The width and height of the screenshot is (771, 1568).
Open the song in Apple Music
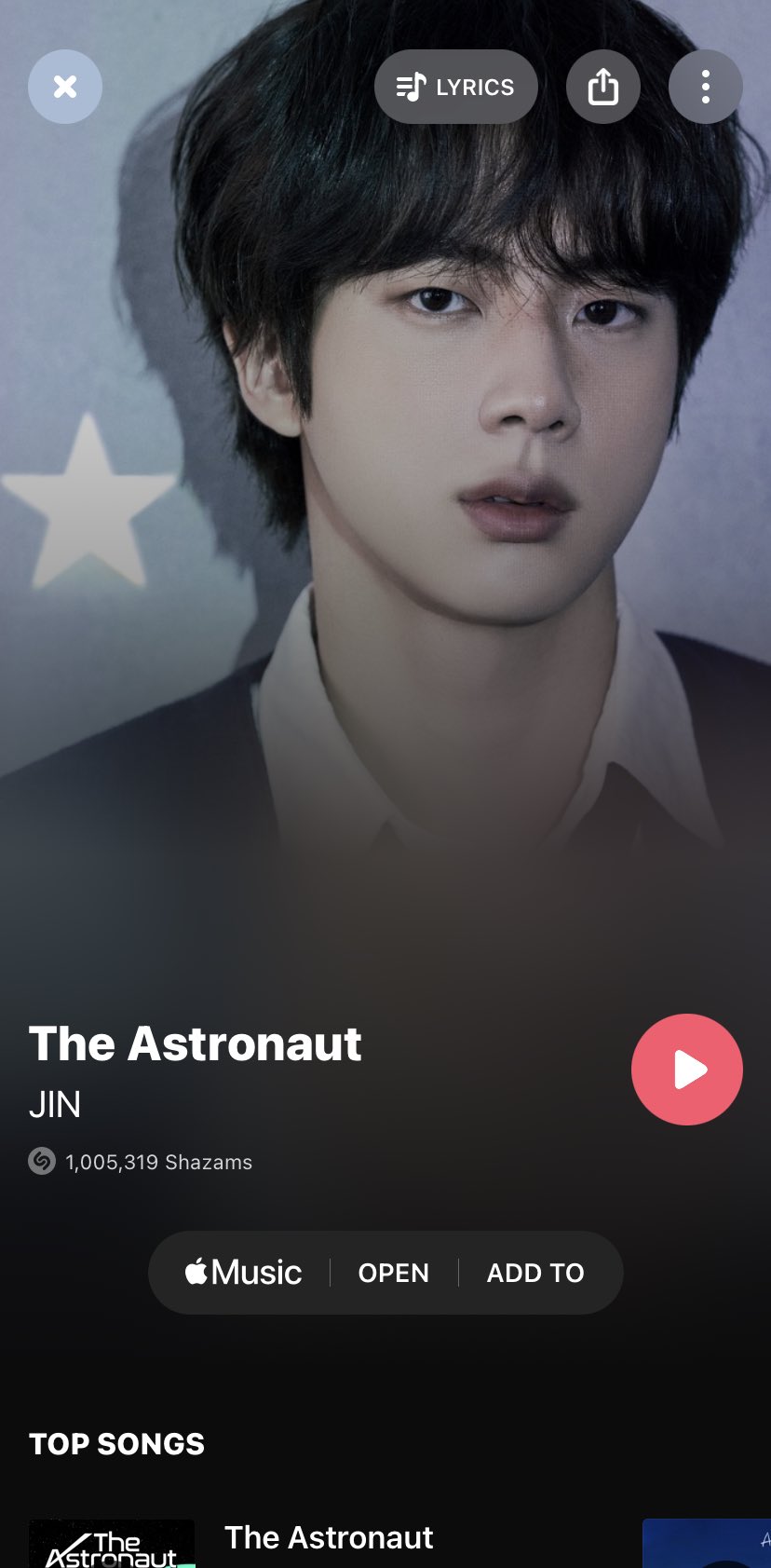click(394, 1273)
